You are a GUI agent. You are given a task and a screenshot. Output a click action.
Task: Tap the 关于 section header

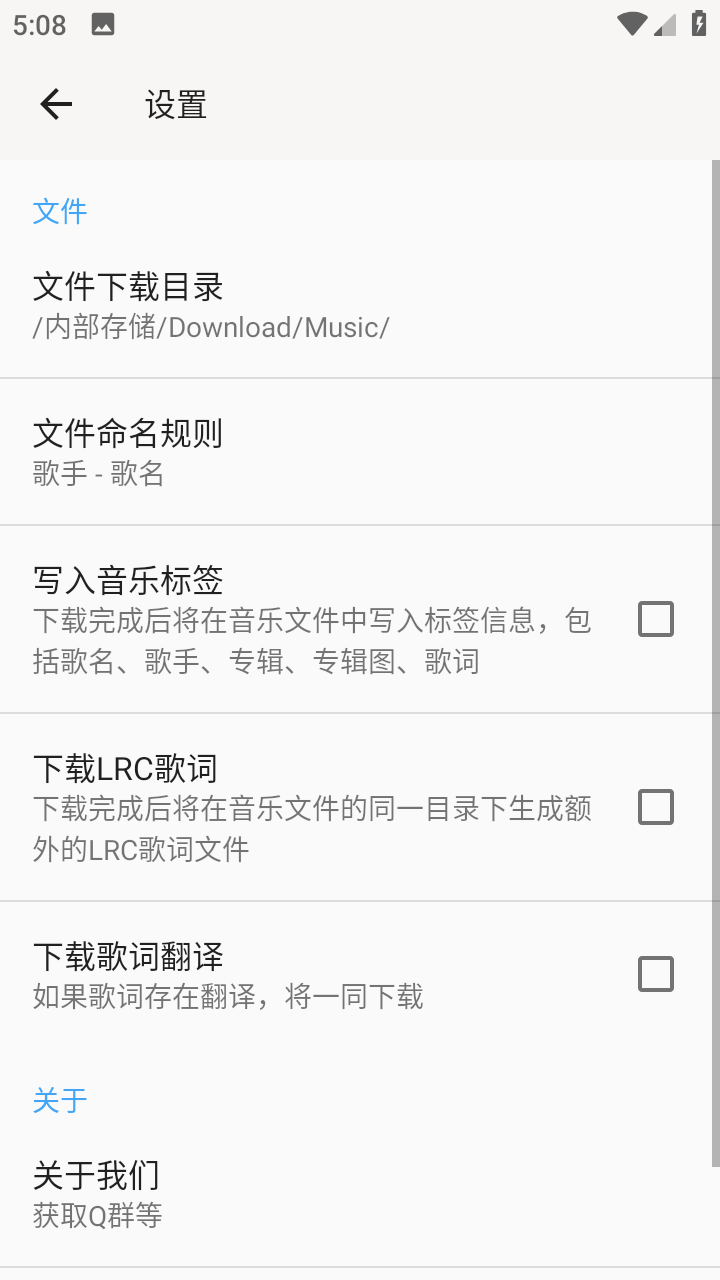[60, 1100]
